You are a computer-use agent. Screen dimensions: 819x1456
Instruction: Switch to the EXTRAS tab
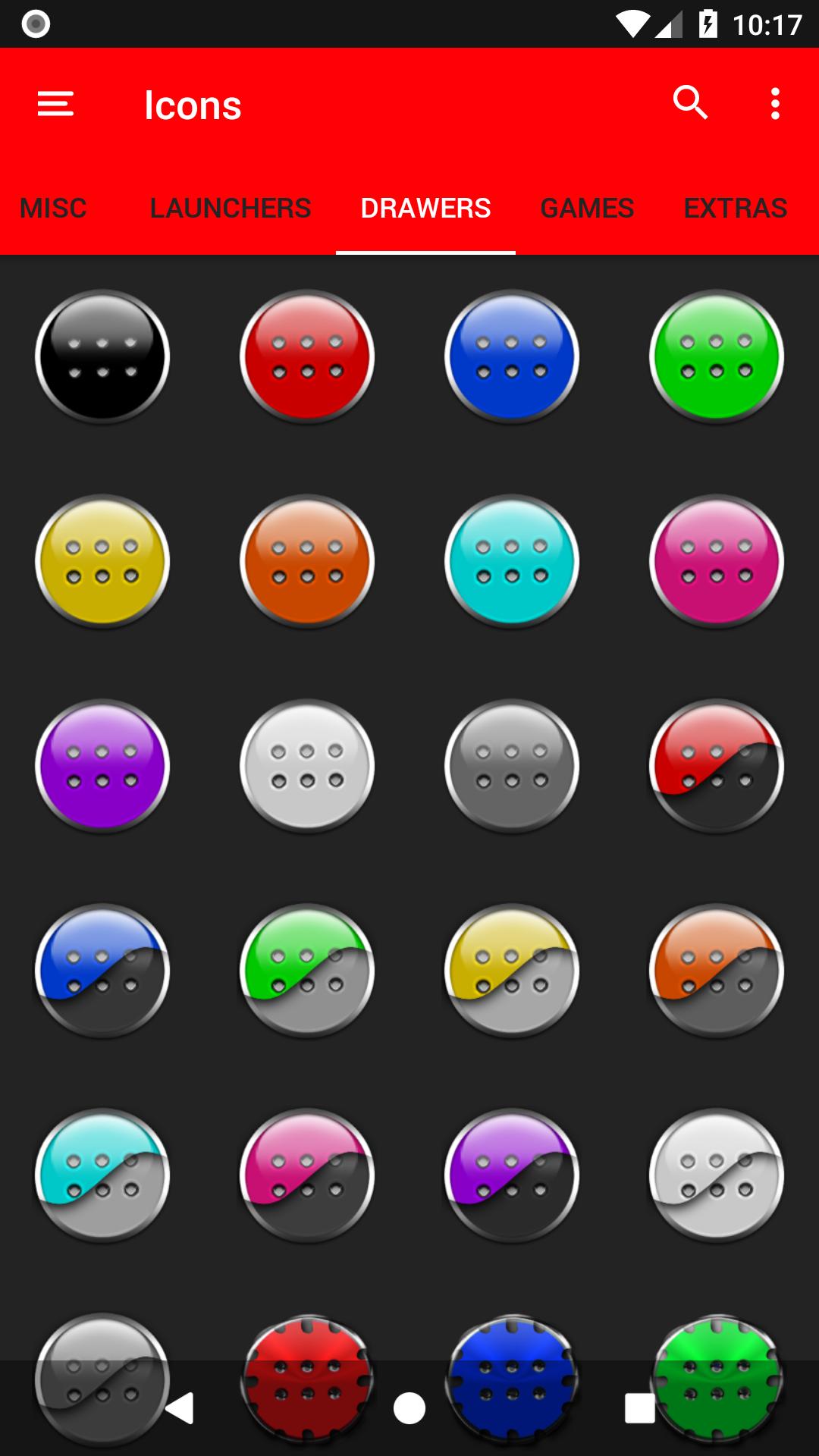[x=736, y=208]
